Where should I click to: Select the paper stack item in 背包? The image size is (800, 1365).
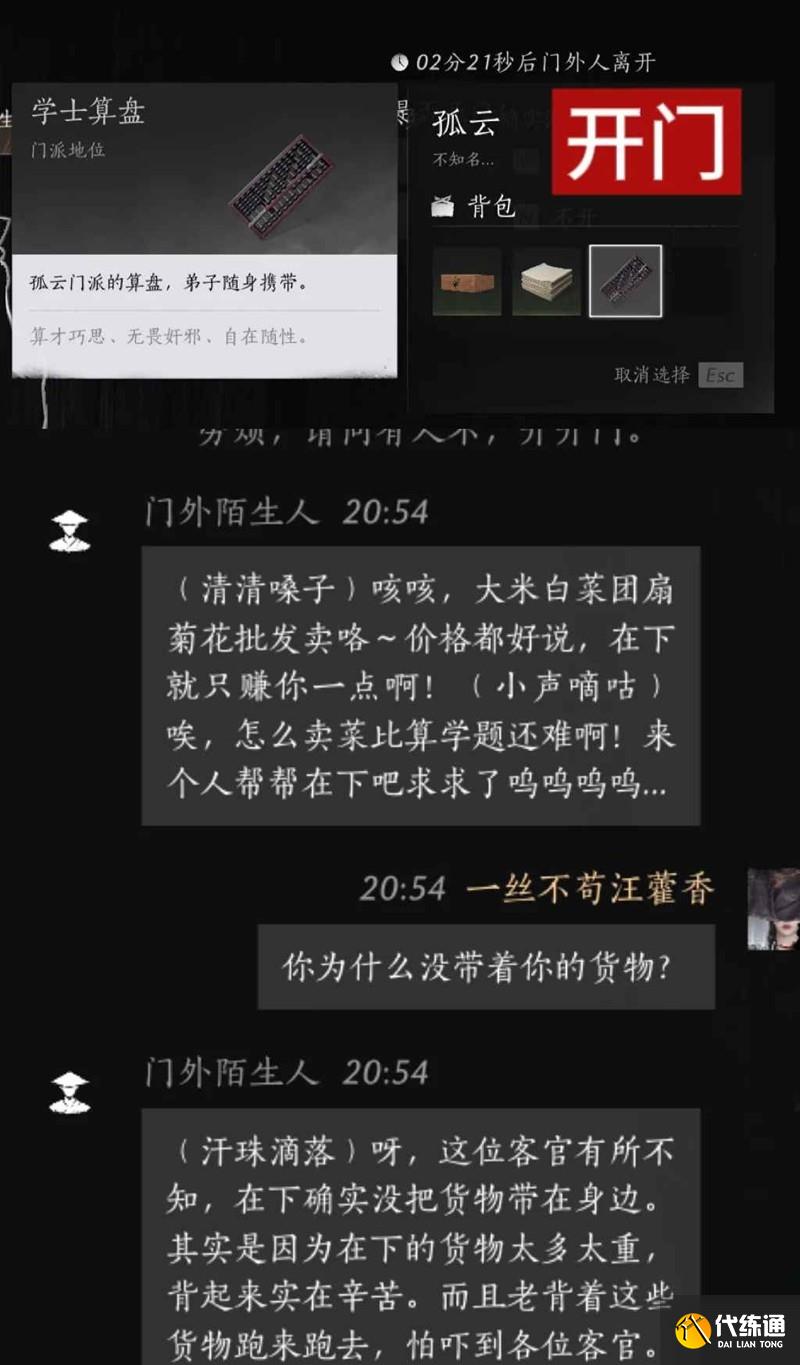coord(546,282)
